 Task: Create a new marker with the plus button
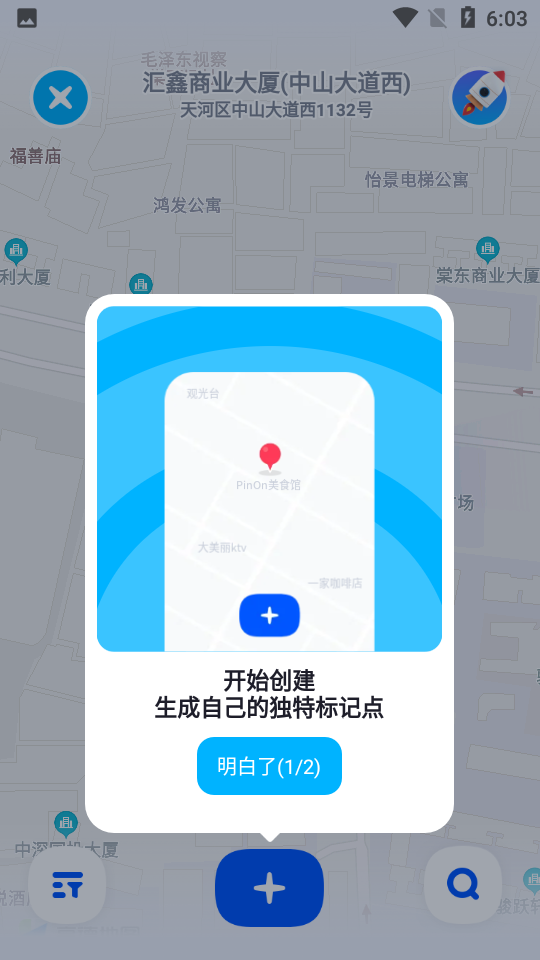tap(269, 888)
